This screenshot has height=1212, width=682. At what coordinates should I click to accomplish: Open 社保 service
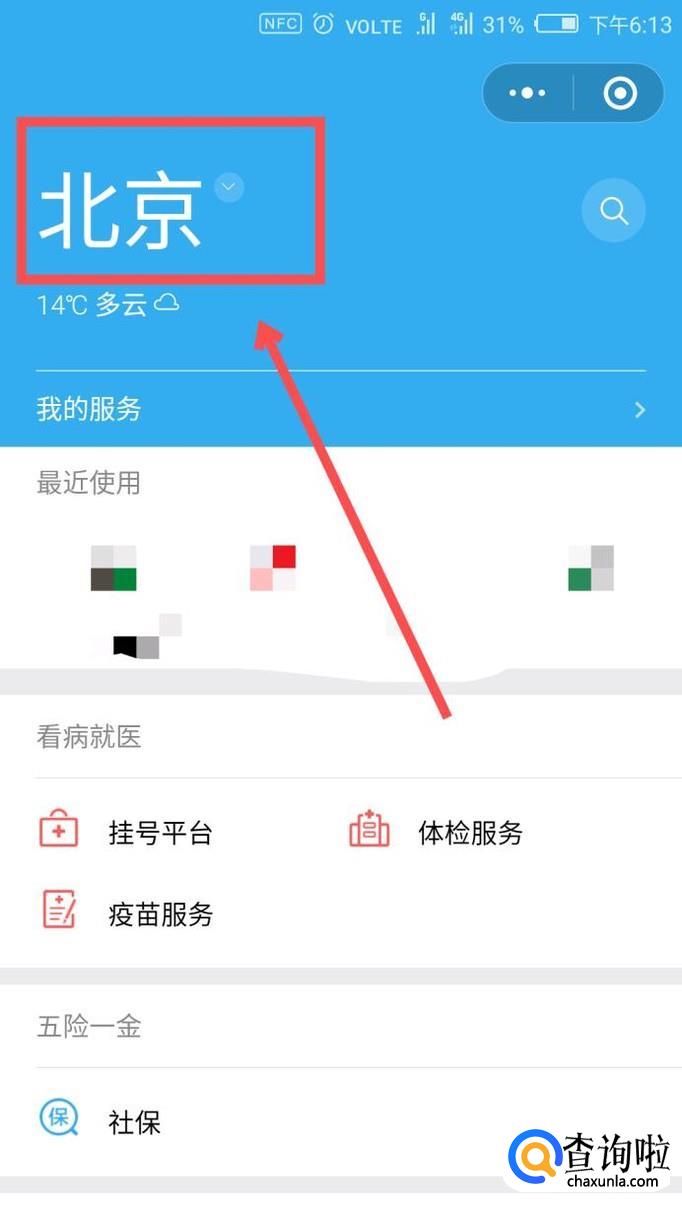point(100,1121)
